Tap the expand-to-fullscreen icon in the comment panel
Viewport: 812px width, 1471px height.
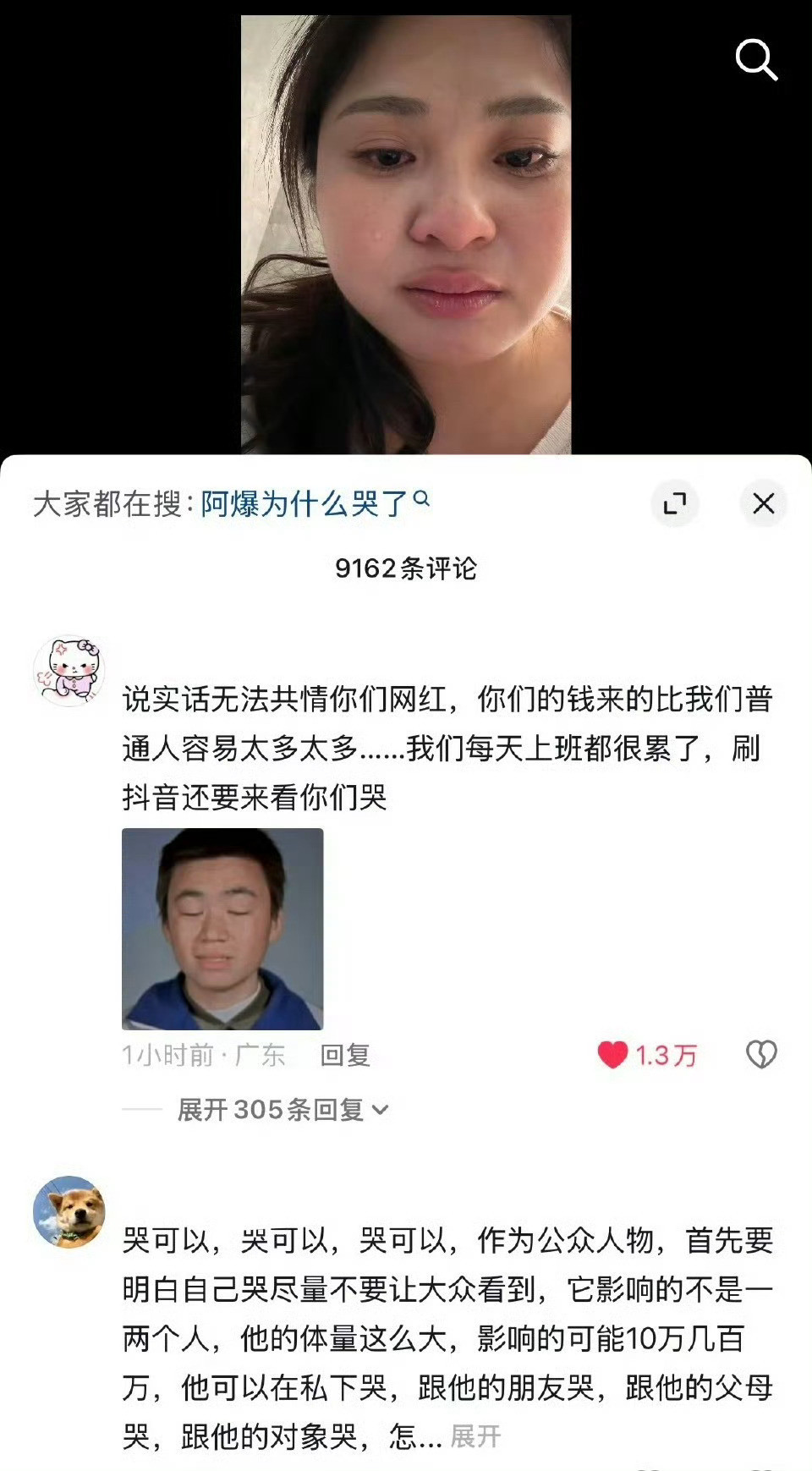tap(674, 502)
